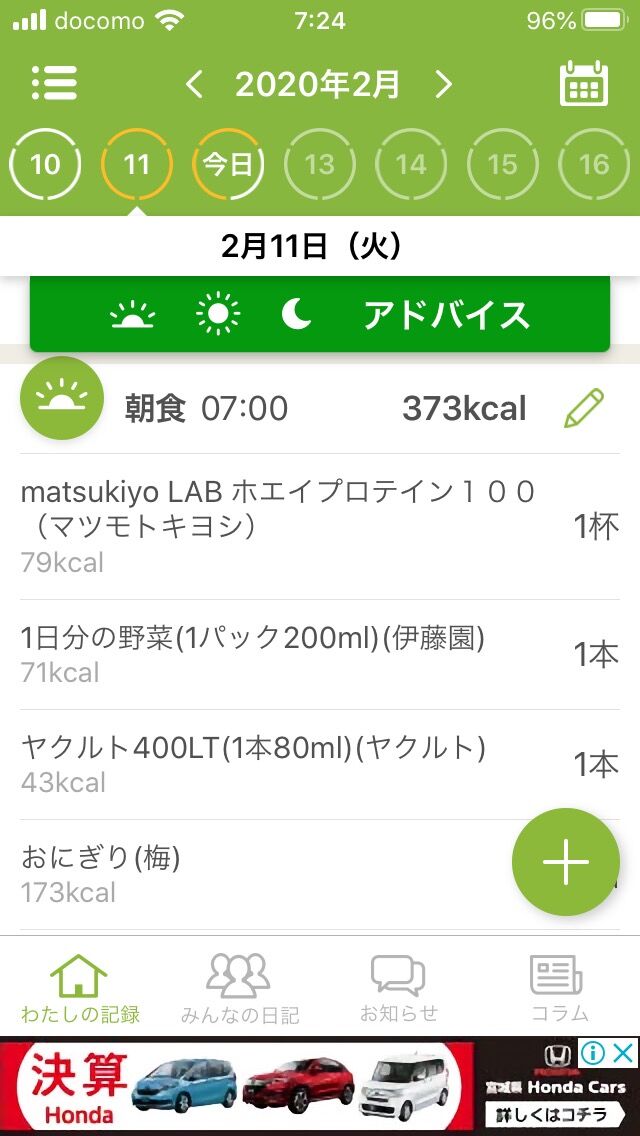Select day 16 in the date strip
The width and height of the screenshot is (640, 1136).
(594, 164)
